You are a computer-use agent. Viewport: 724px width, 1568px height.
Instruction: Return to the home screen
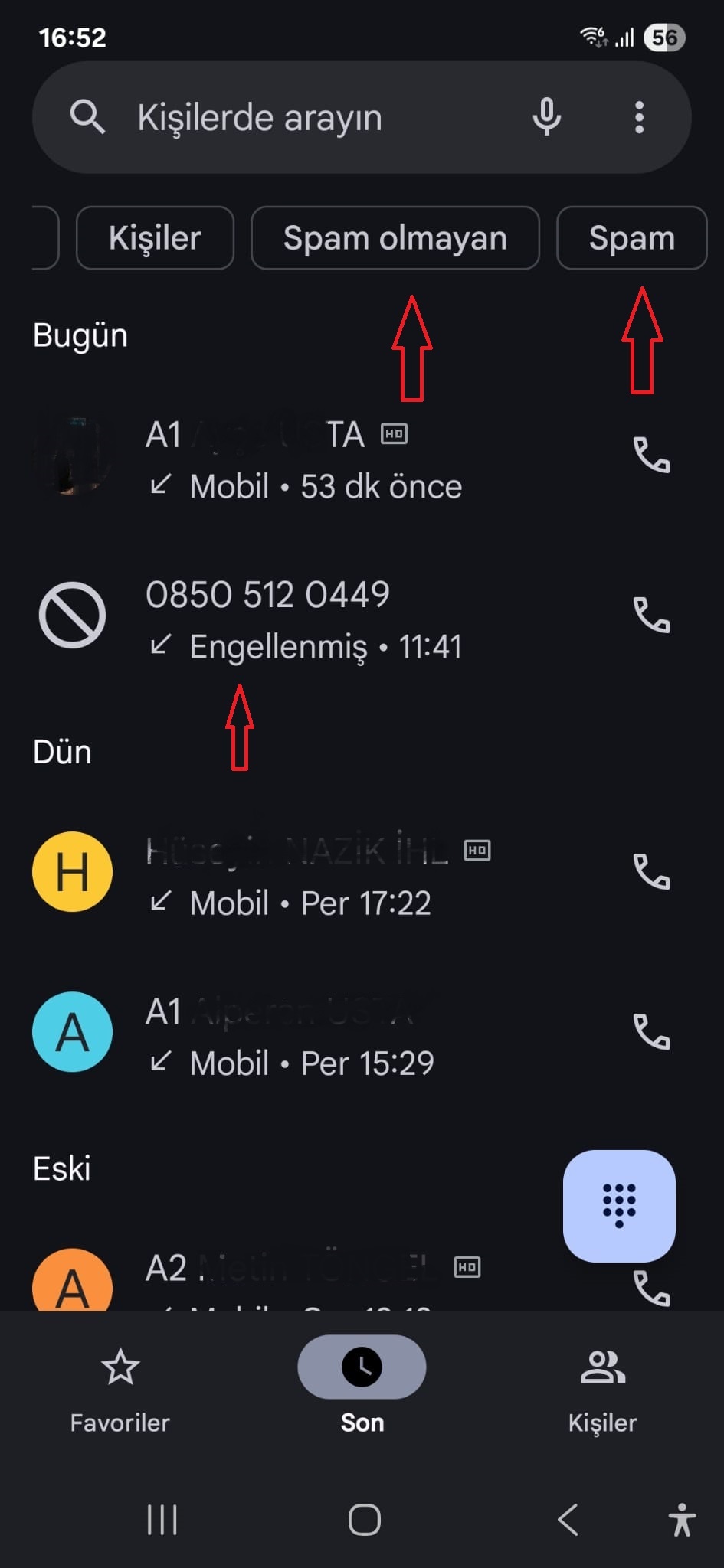click(x=364, y=1520)
